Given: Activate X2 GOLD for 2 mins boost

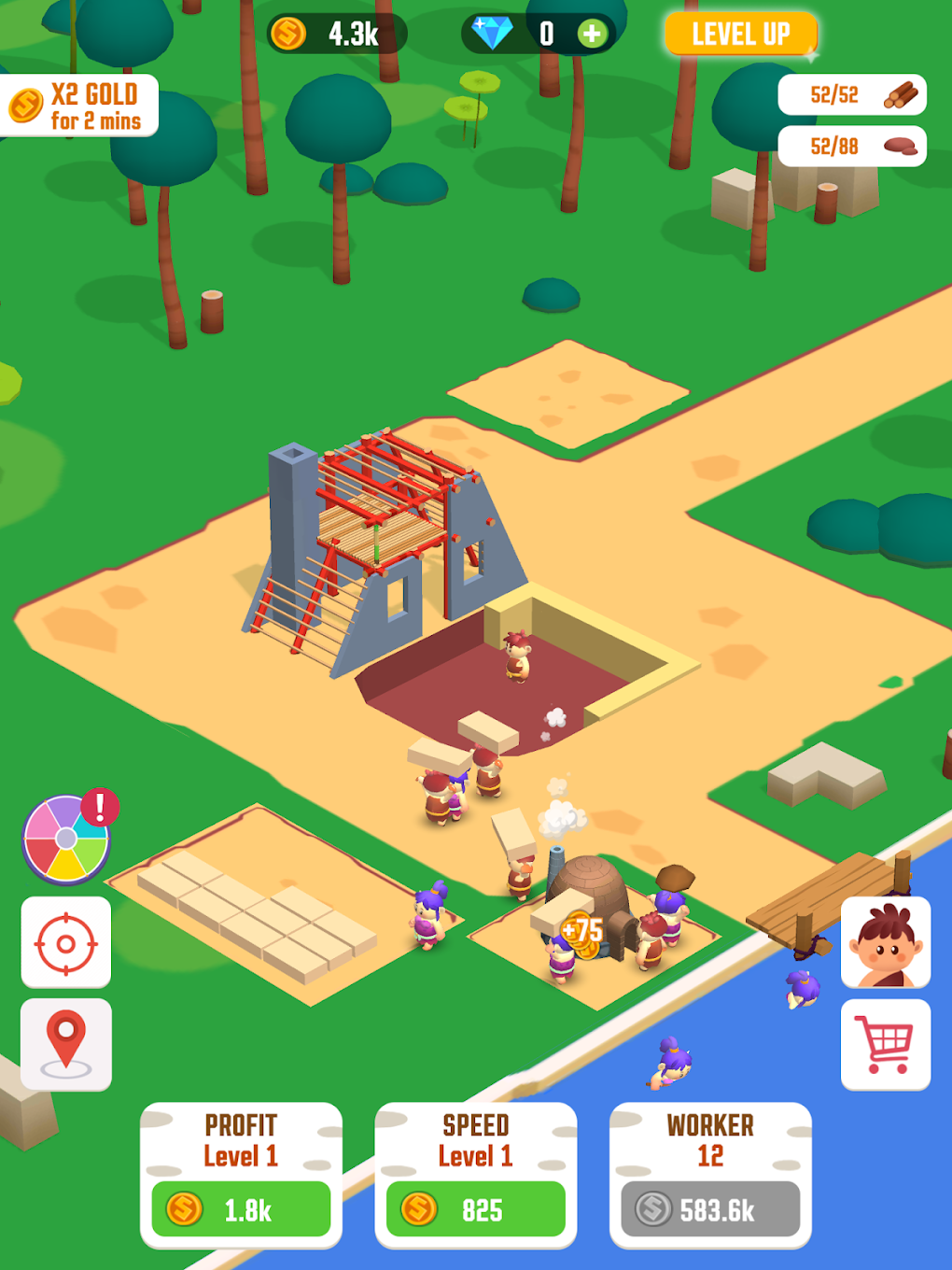Looking at the screenshot, I should [x=81, y=104].
